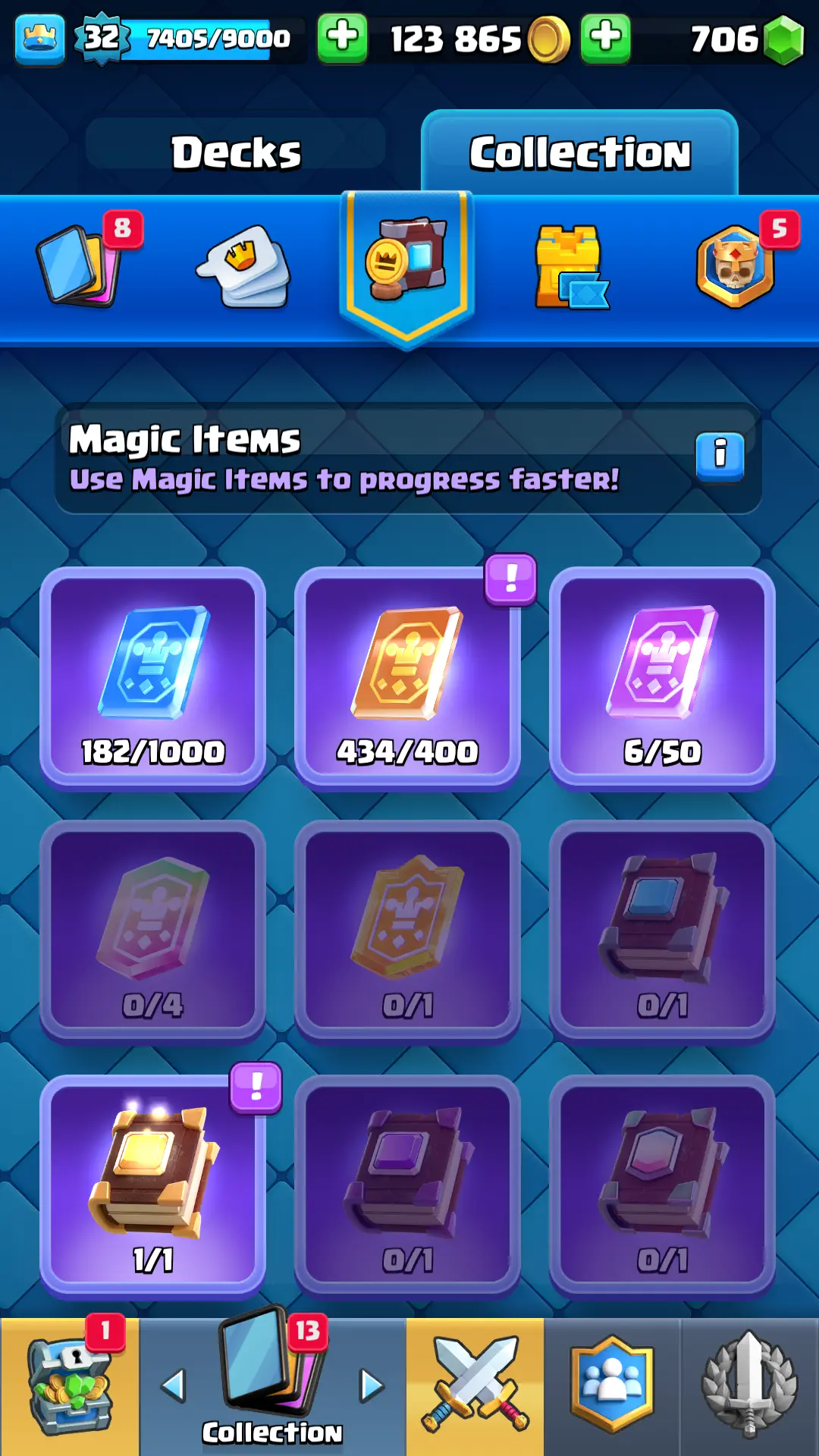Open the emotes sub-tab
This screenshot has height=1456, width=819.
pos(244,267)
